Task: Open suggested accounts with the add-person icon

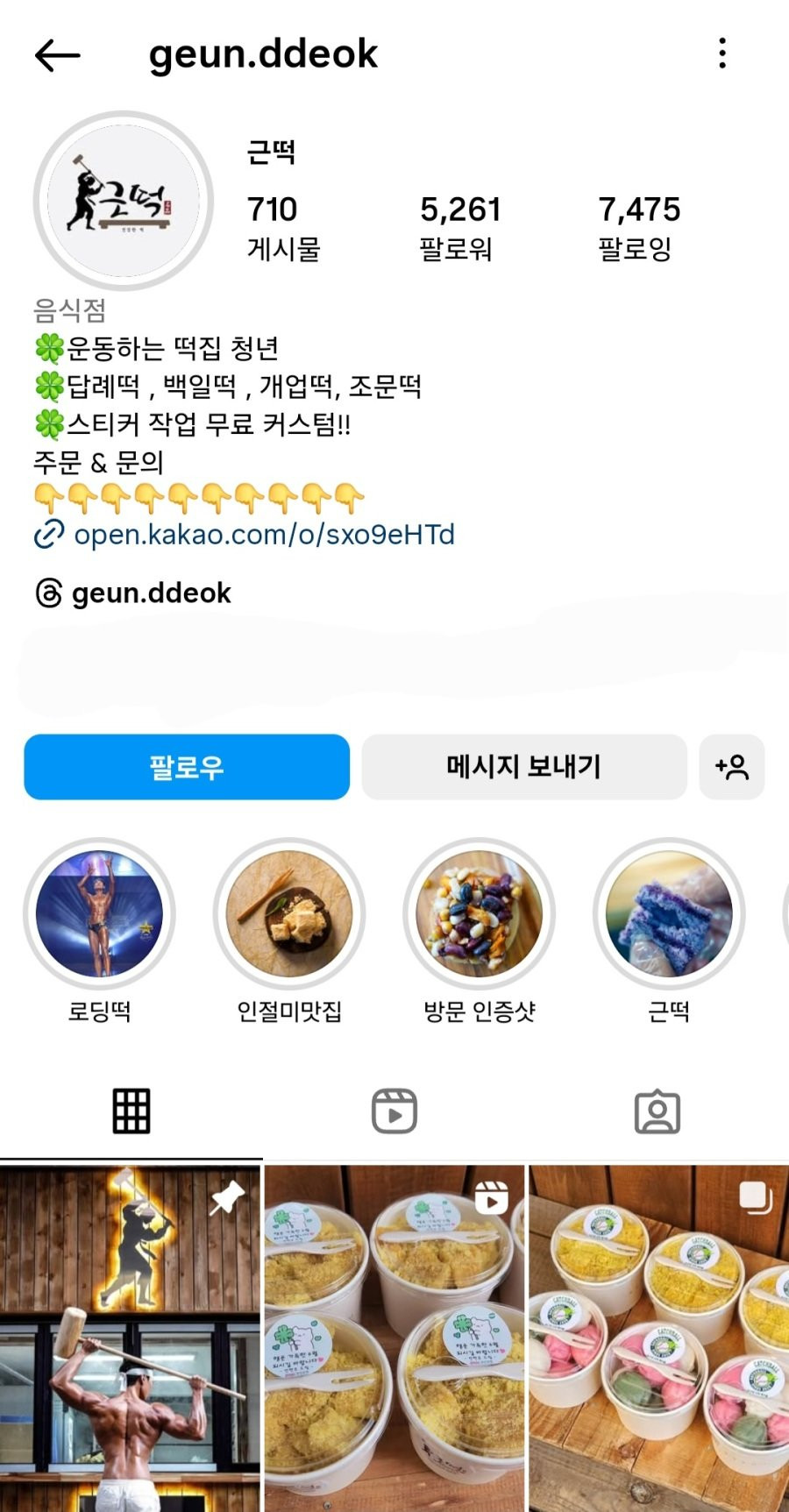Action: [732, 767]
